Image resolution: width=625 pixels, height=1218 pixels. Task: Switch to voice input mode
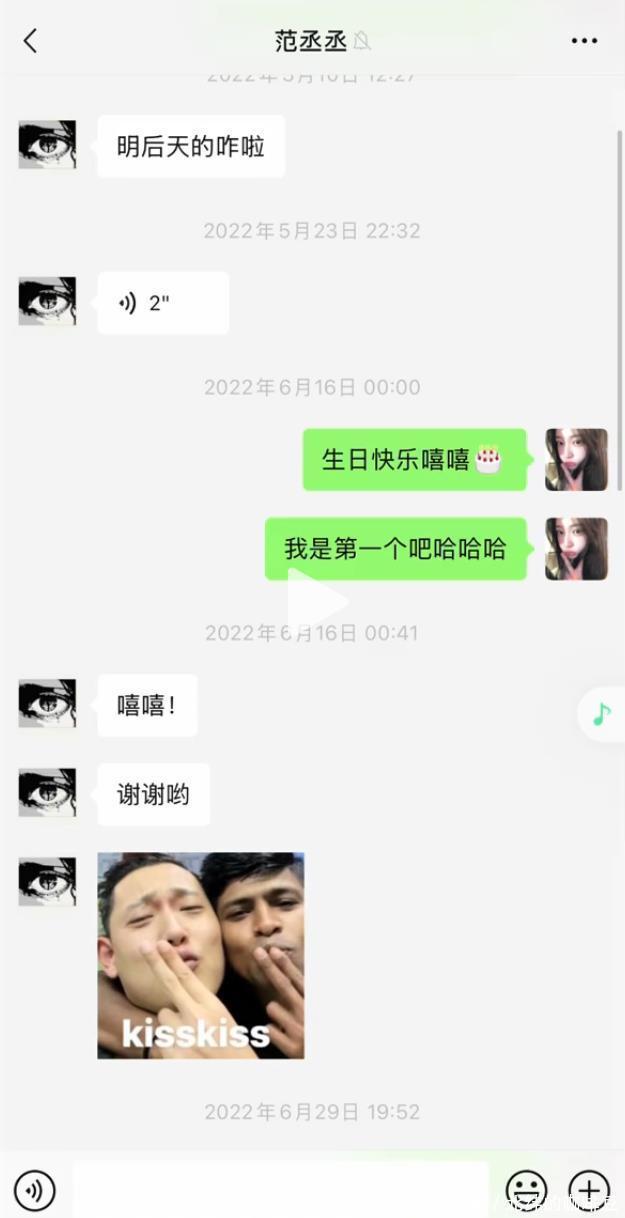36,1190
